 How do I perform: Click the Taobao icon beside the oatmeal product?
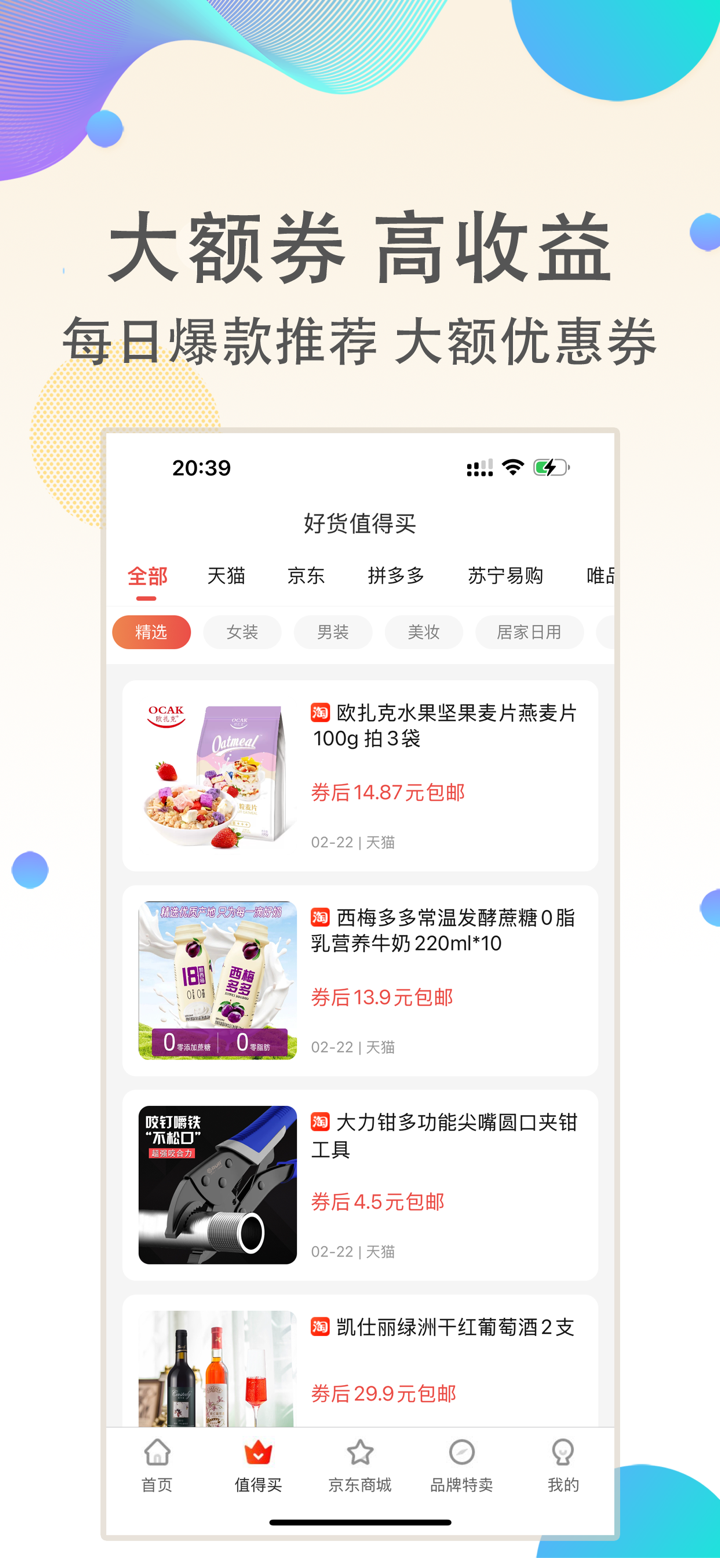[320, 712]
